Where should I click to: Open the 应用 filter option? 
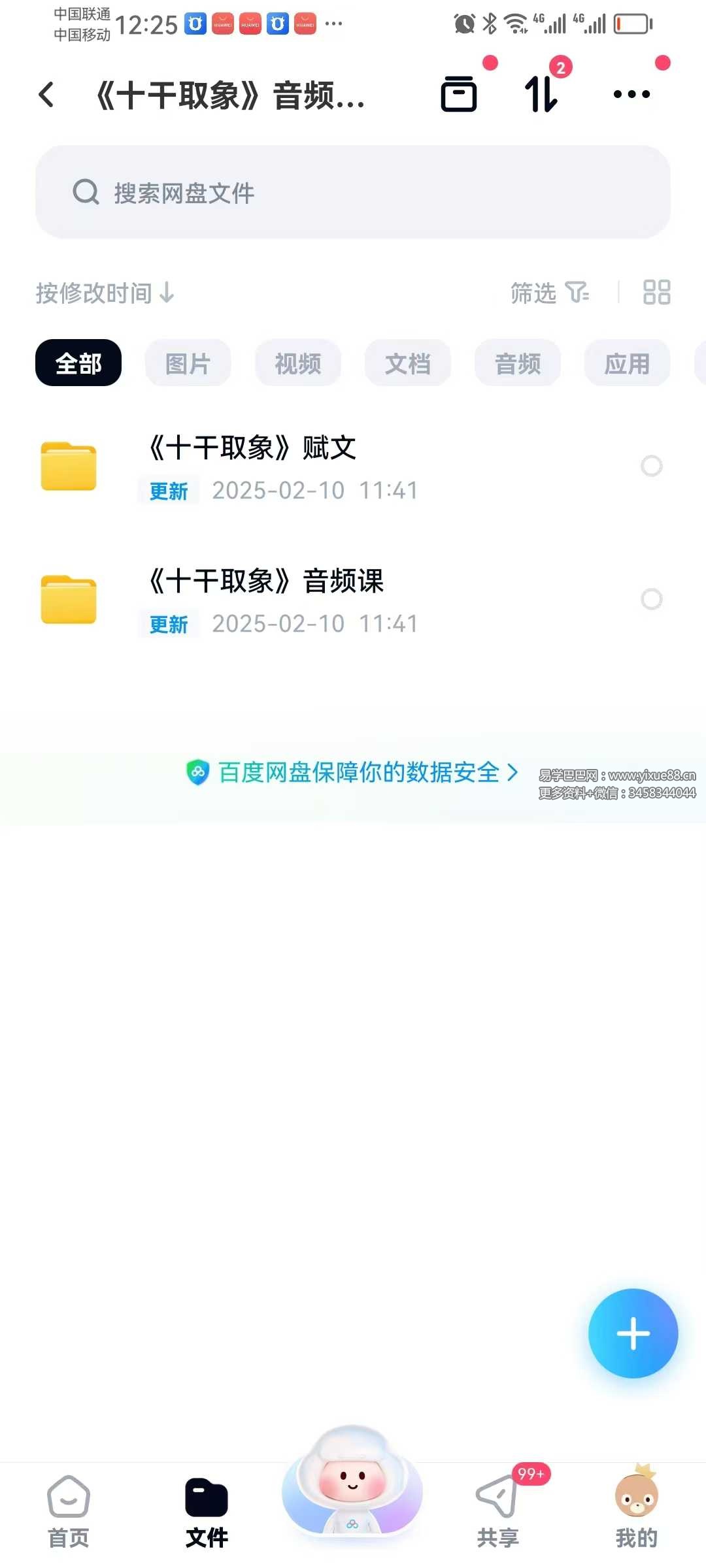(x=626, y=363)
